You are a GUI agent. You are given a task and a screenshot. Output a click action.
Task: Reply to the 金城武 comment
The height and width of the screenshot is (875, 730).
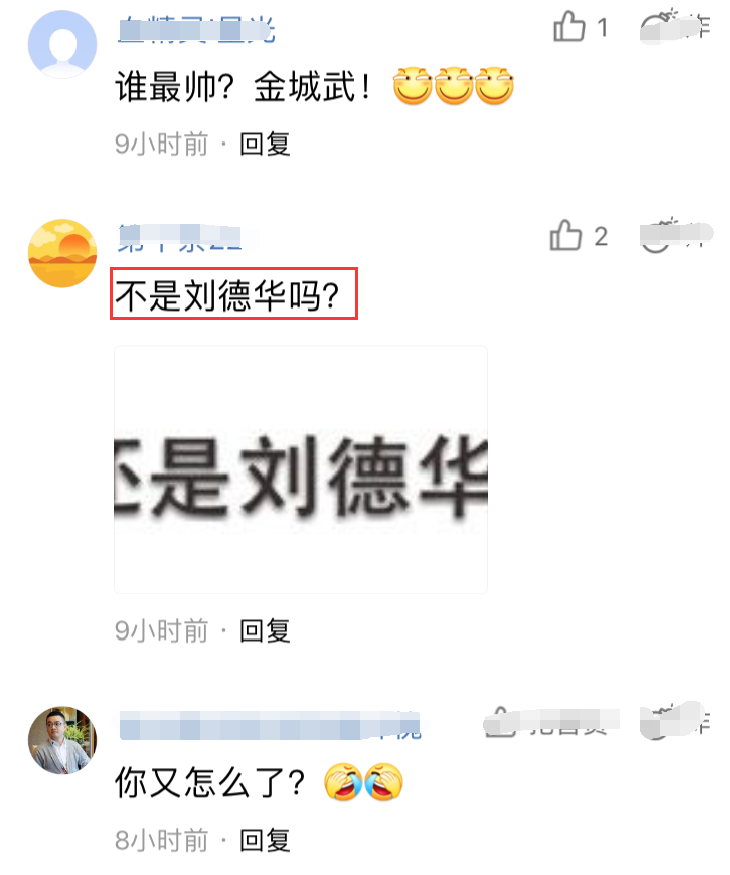pos(265,144)
